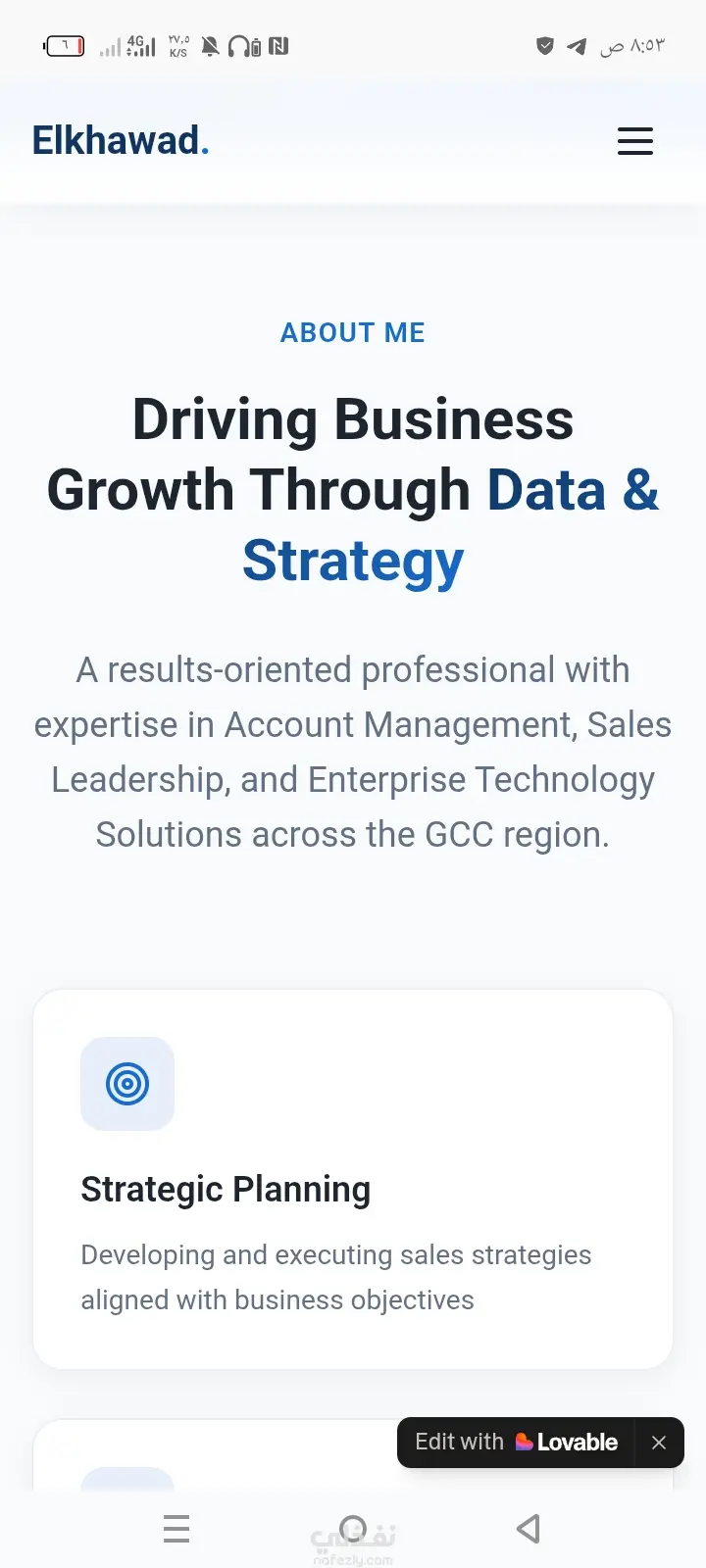The height and width of the screenshot is (1568, 706).
Task: Go to the system home screen
Action: pyautogui.click(x=353, y=1528)
